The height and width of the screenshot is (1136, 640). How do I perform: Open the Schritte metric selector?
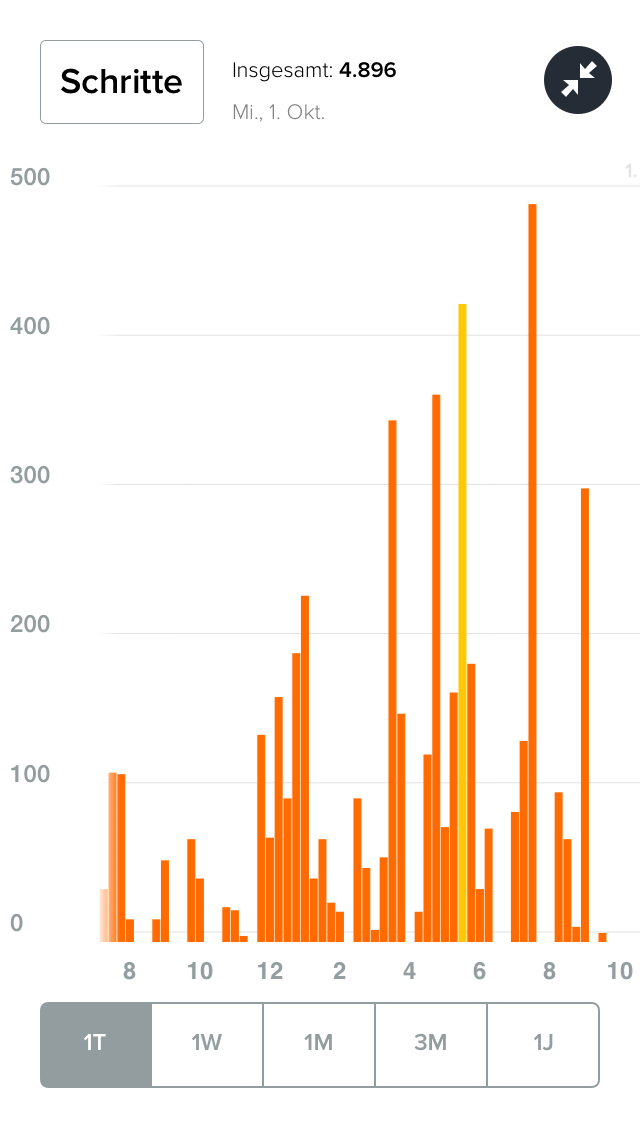tap(122, 82)
